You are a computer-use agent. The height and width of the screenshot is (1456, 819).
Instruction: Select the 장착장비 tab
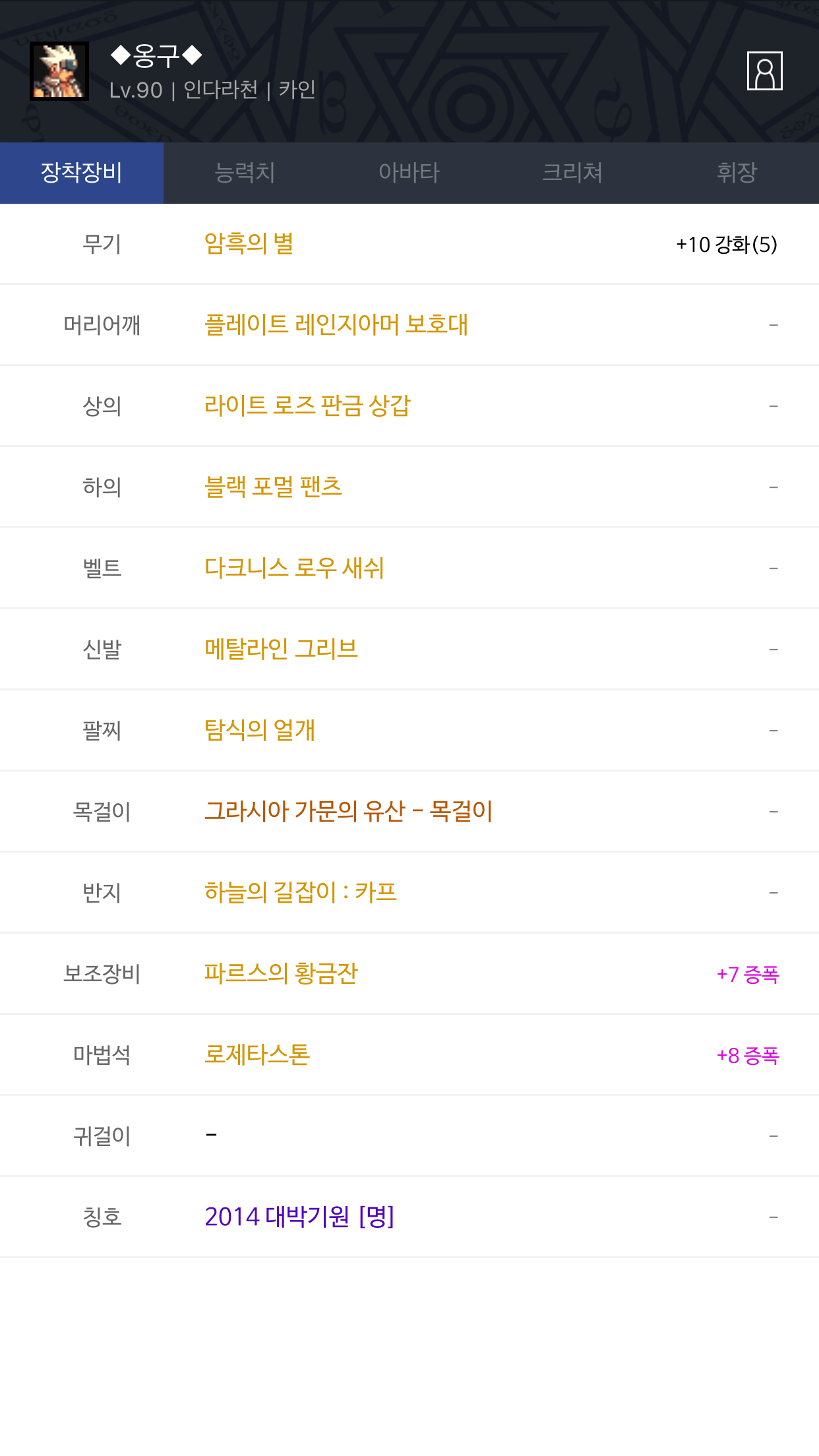point(82,173)
